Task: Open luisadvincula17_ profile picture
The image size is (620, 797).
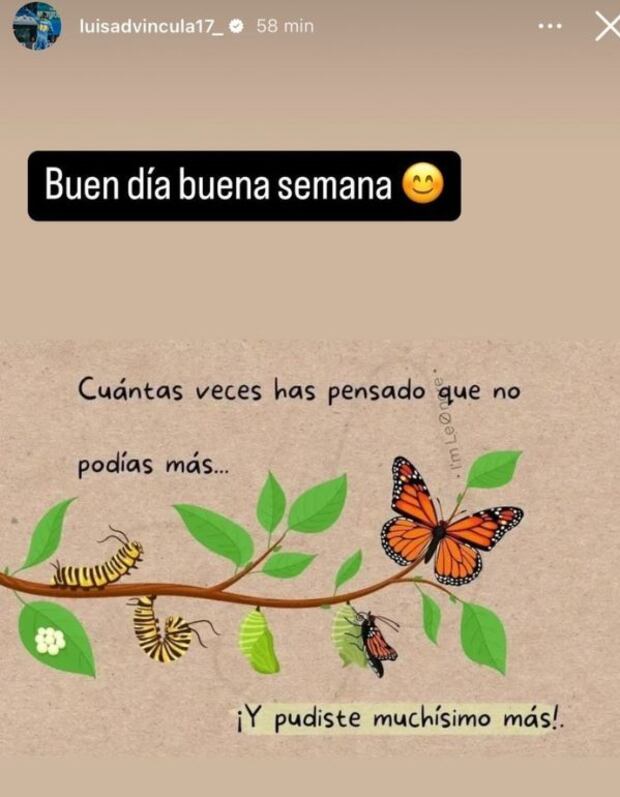Action: (37, 26)
